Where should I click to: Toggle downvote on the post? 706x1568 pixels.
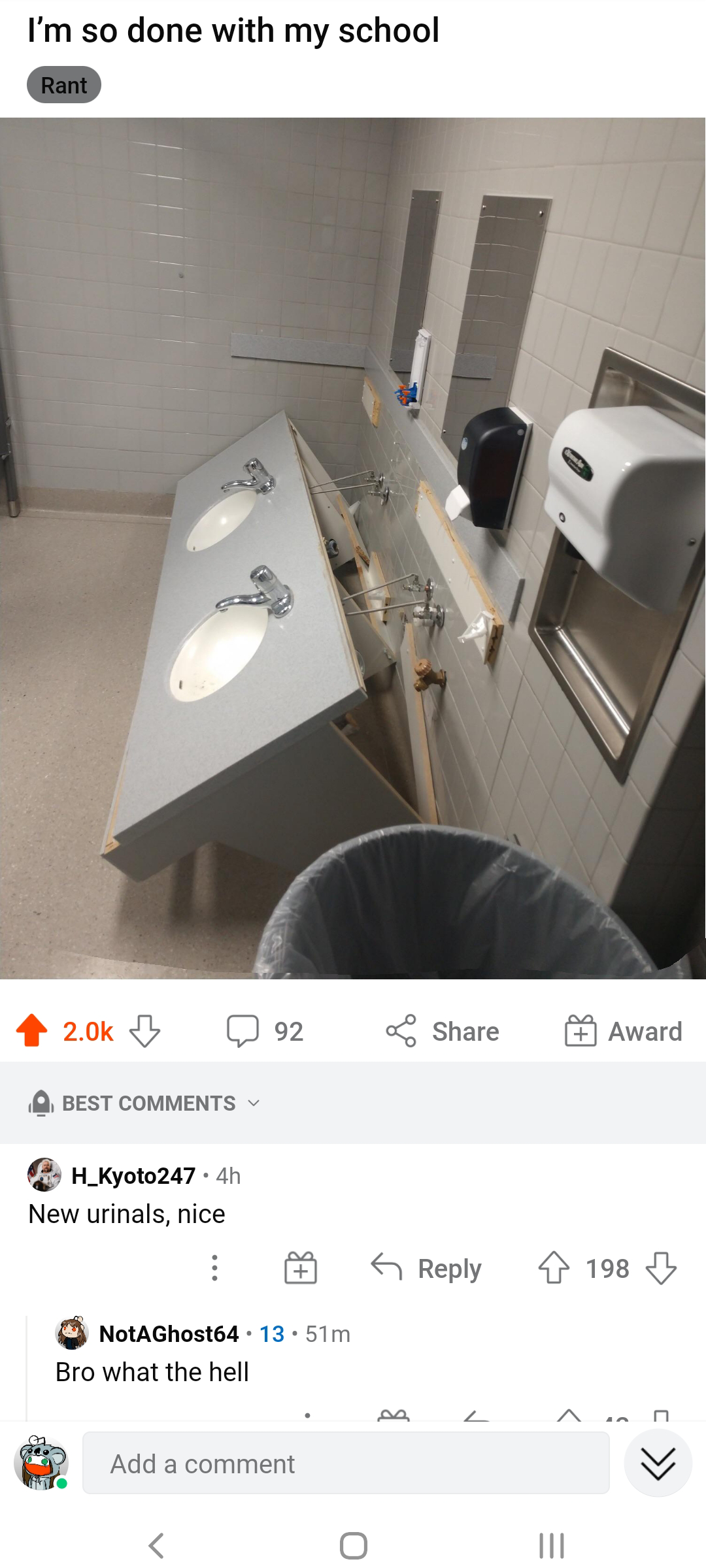point(144,1031)
